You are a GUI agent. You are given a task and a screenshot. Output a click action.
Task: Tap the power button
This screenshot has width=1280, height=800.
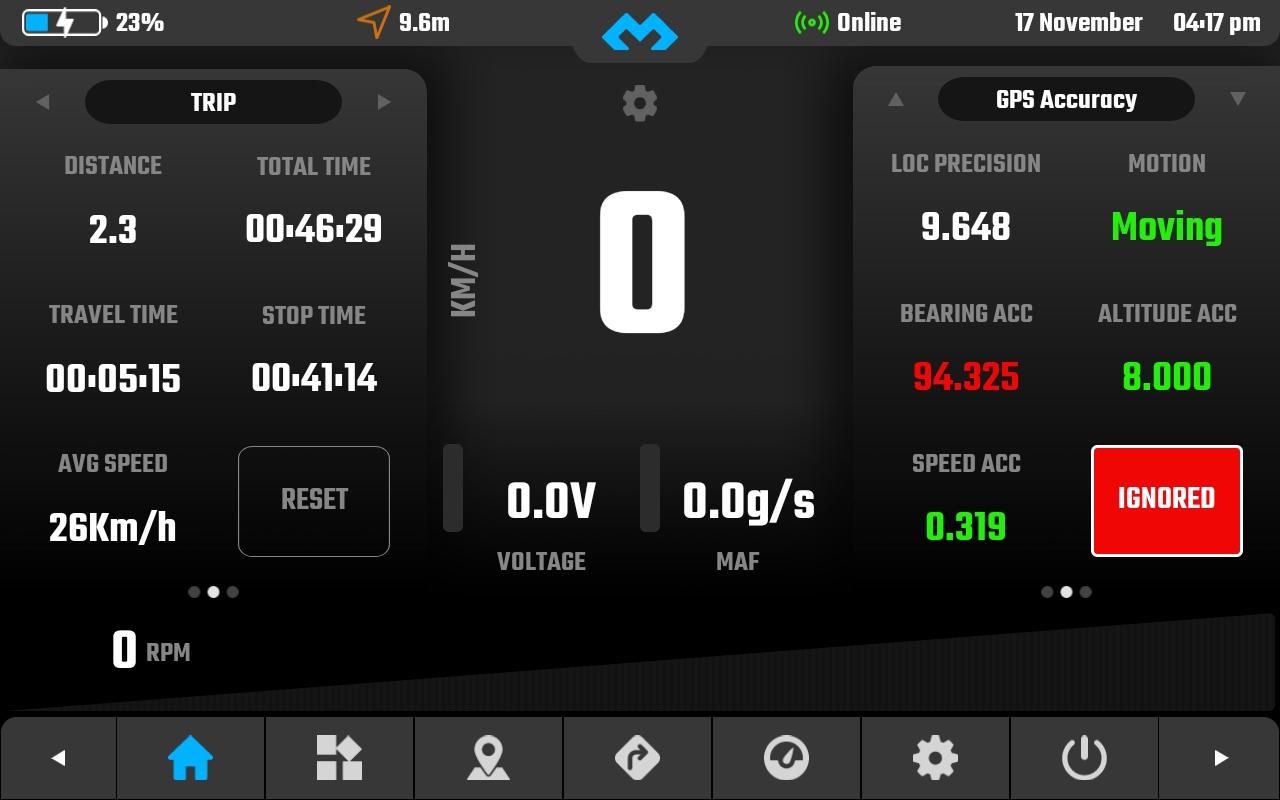coord(1084,758)
